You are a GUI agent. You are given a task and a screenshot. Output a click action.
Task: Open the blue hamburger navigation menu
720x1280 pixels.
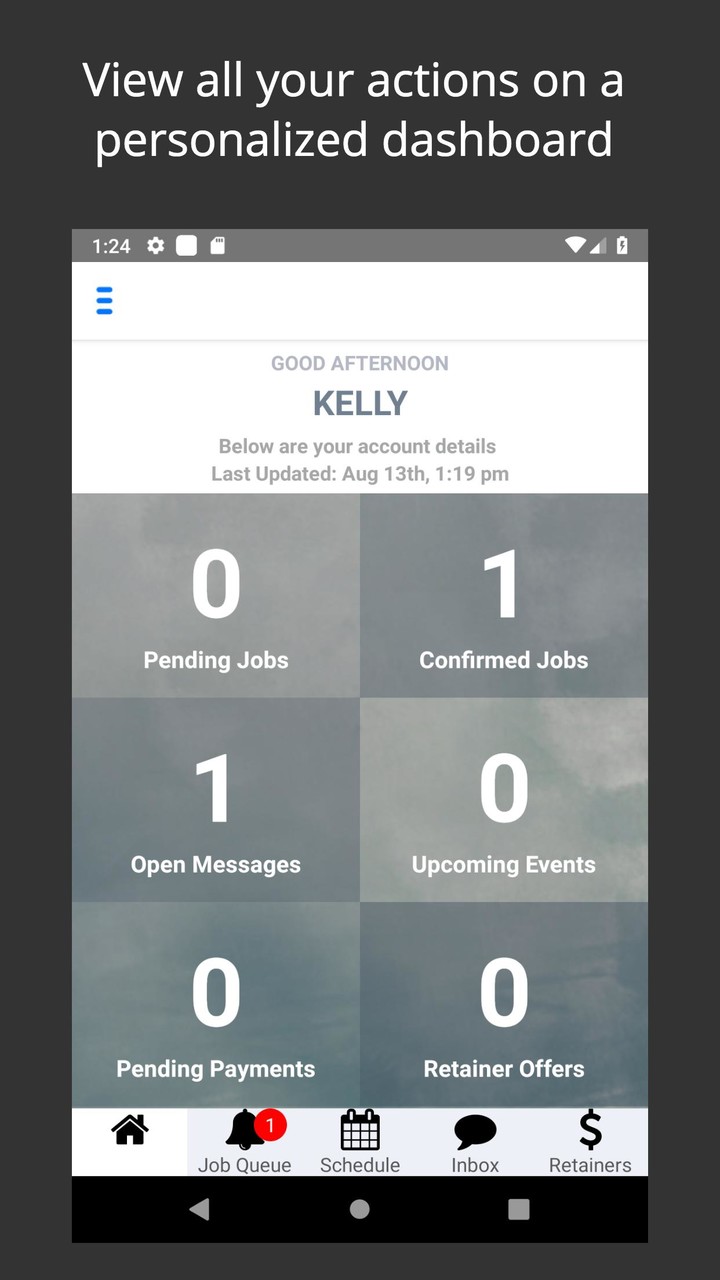tap(104, 300)
